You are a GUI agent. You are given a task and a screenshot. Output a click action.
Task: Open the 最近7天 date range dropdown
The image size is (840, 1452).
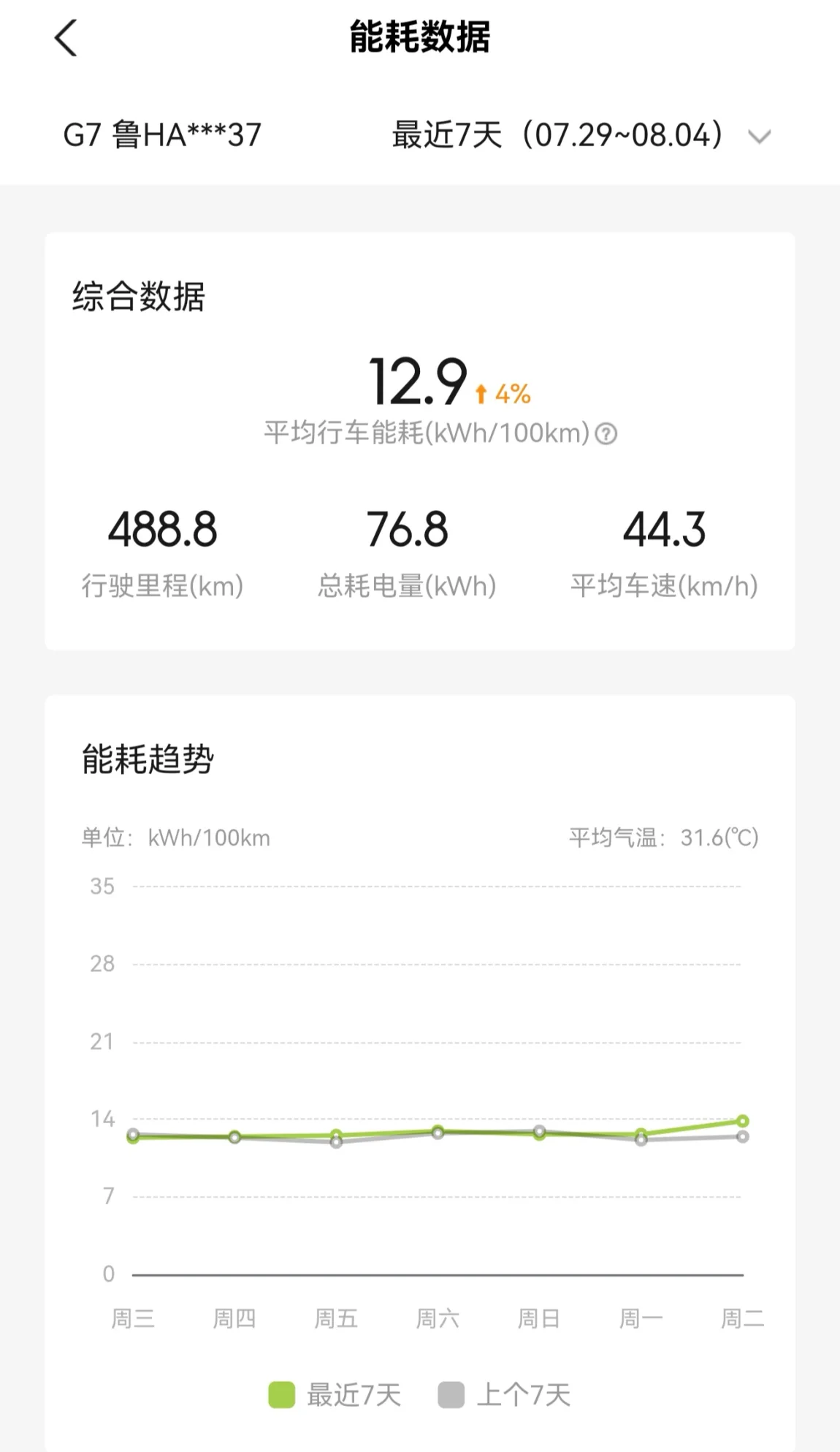[x=581, y=135]
